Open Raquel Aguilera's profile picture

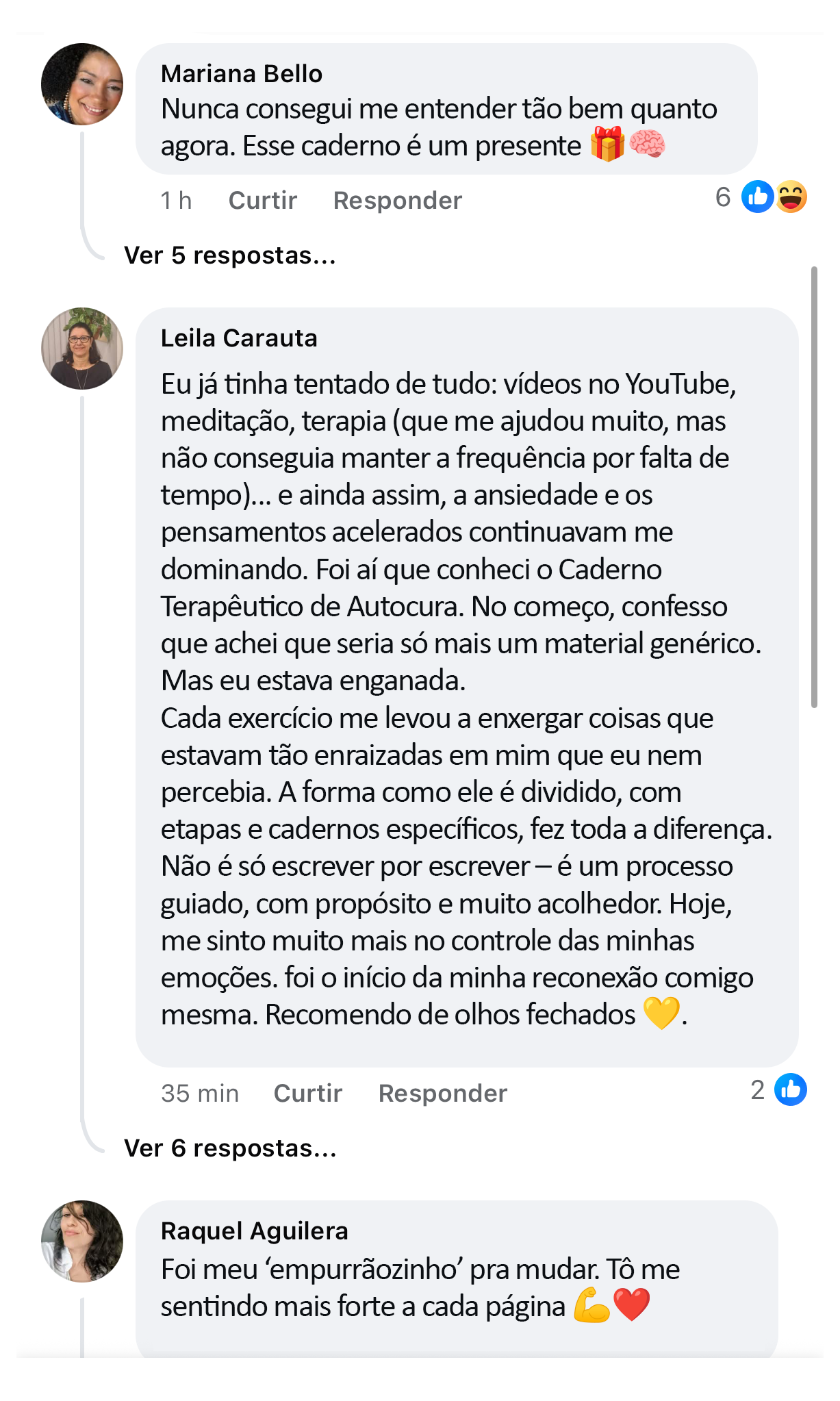[x=82, y=1241]
